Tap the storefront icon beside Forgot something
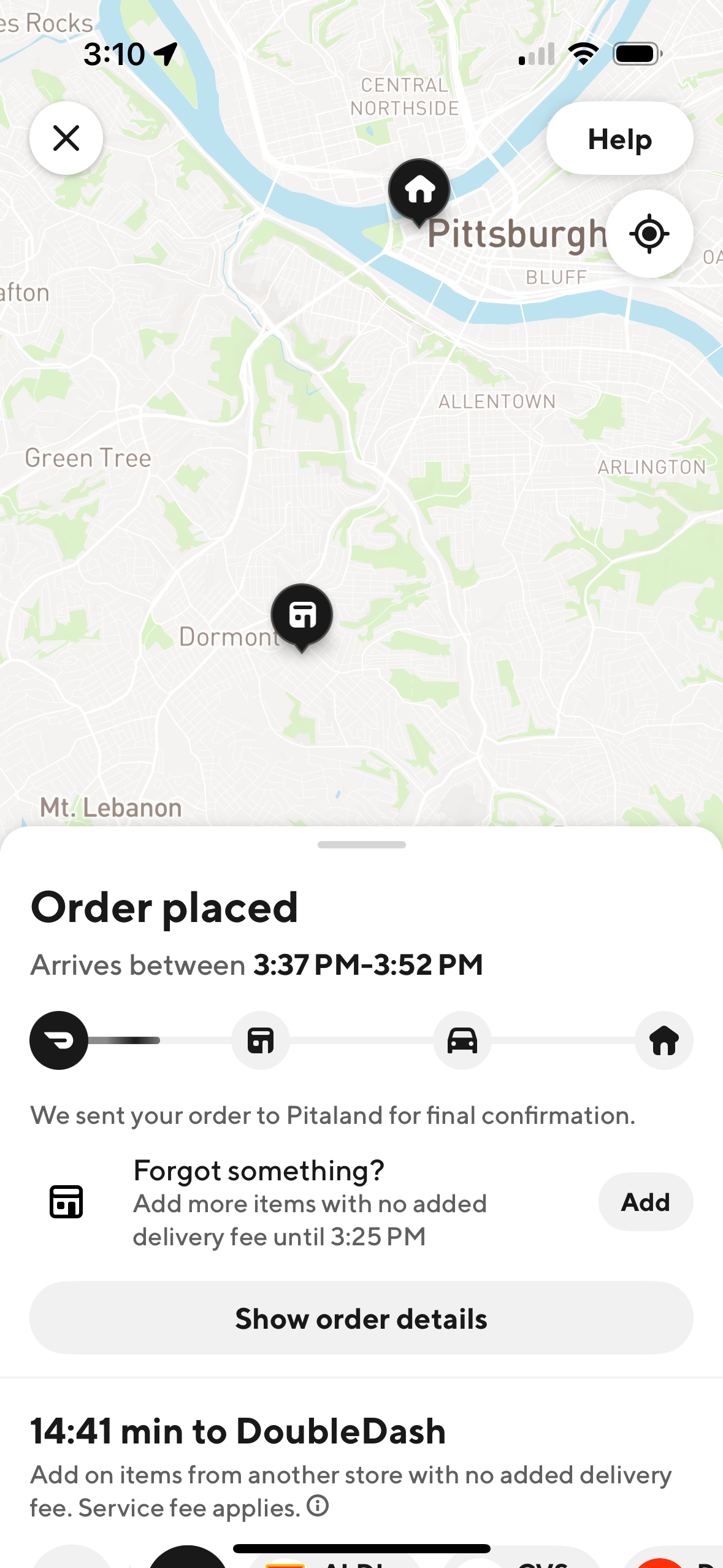This screenshot has height=1568, width=723. pyautogui.click(x=67, y=1202)
